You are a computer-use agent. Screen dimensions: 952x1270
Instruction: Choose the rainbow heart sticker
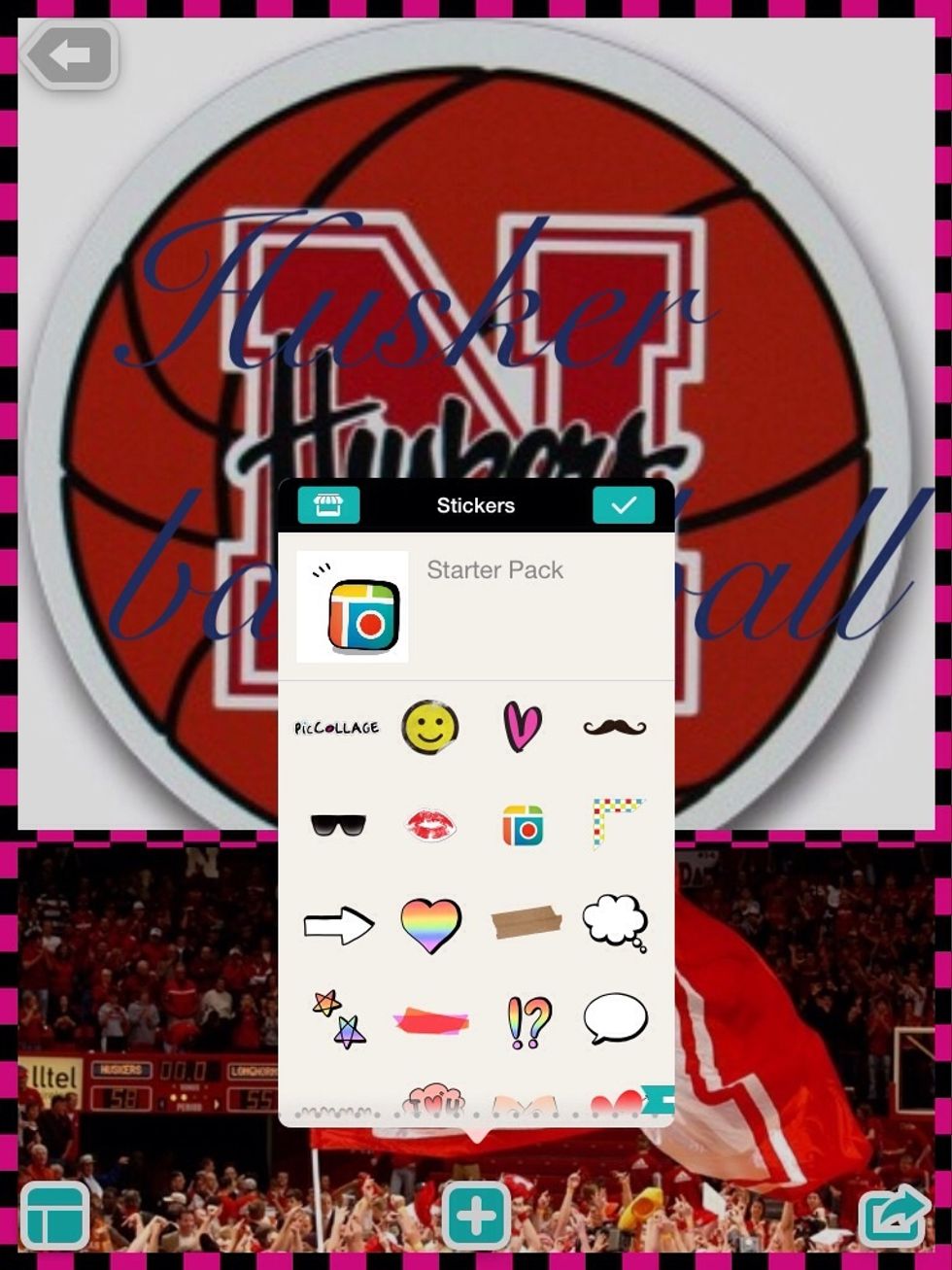coord(429,924)
